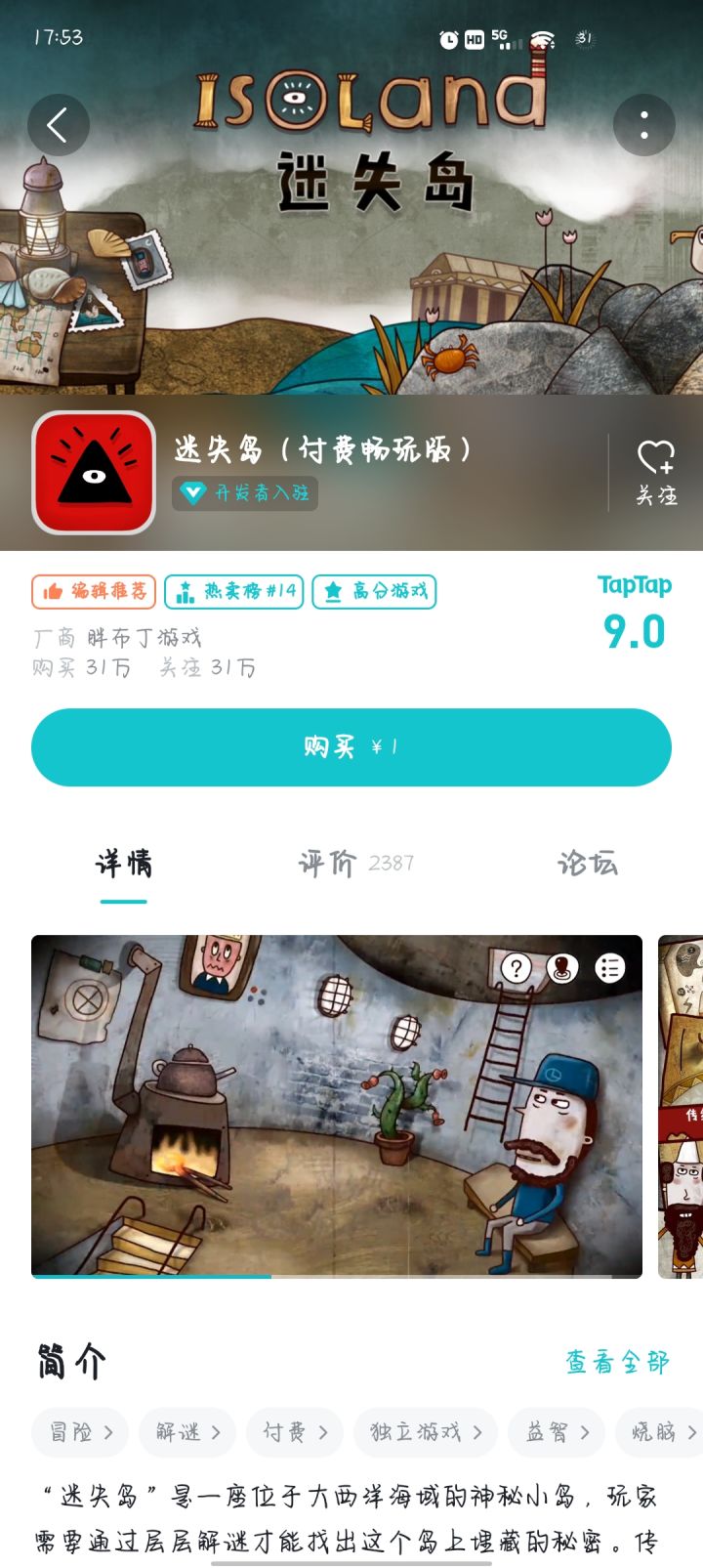Image resolution: width=703 pixels, height=1568 pixels.
Task: Tap the next screenshot thumbnail on the right
Action: tap(681, 1105)
